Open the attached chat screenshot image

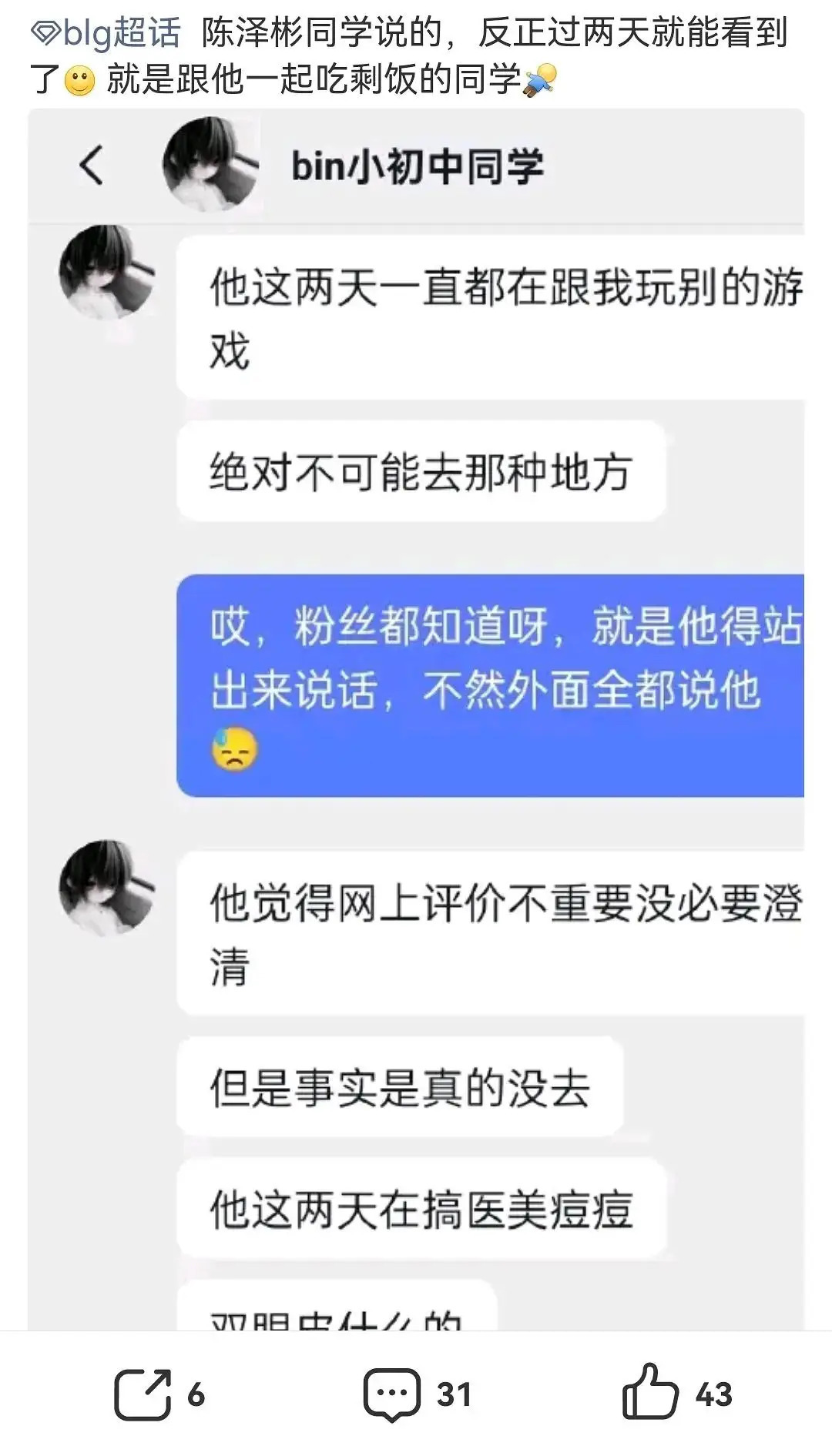(416, 716)
